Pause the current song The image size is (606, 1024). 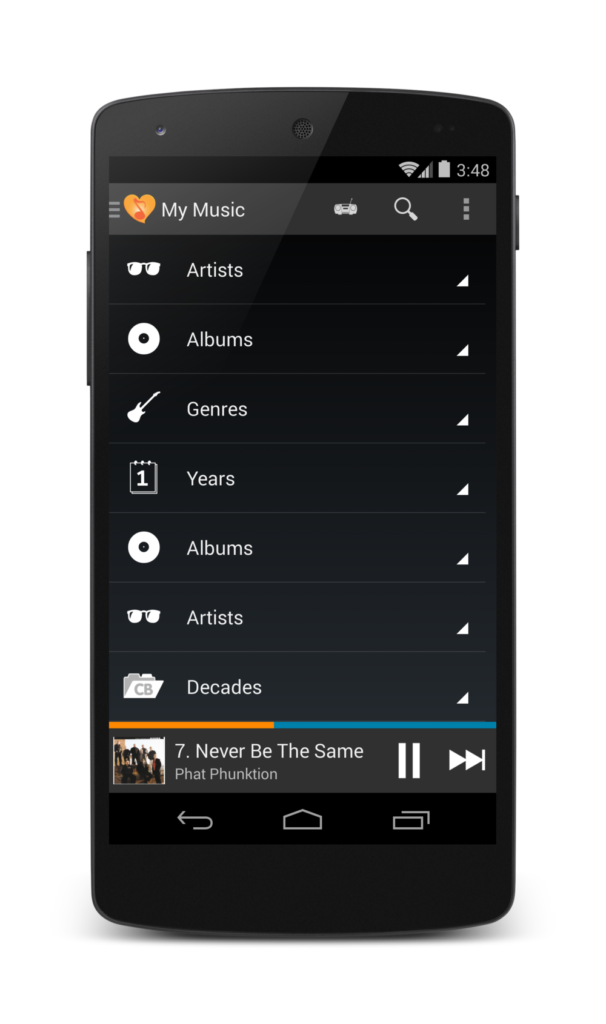coord(409,760)
